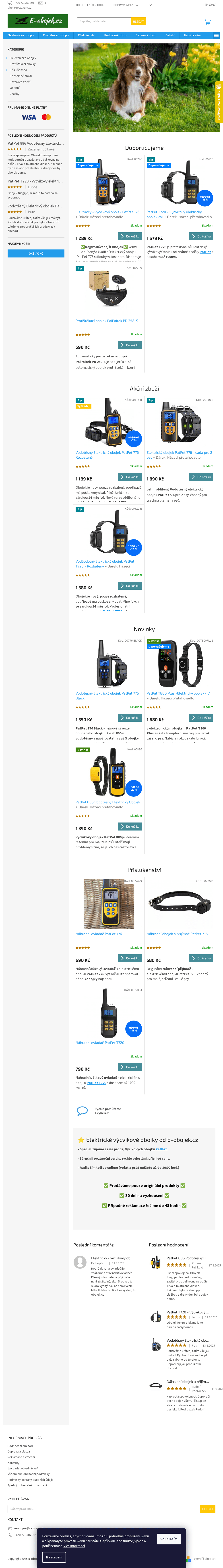The height and width of the screenshot is (1568, 223).
Task: Open the hamburger menu in navigation bar
Action: click(x=216, y=35)
